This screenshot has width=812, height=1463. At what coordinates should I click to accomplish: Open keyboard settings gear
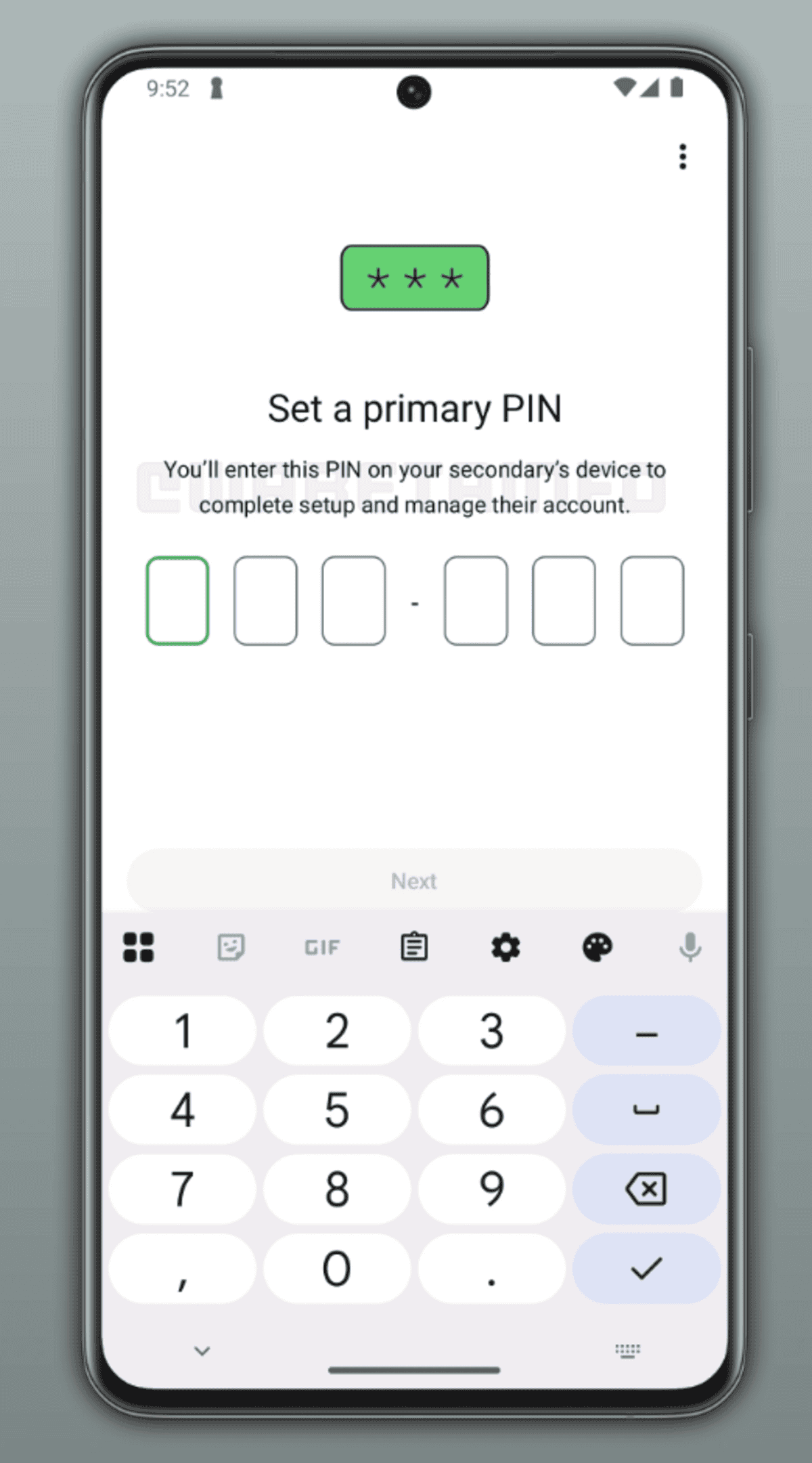[505, 947]
